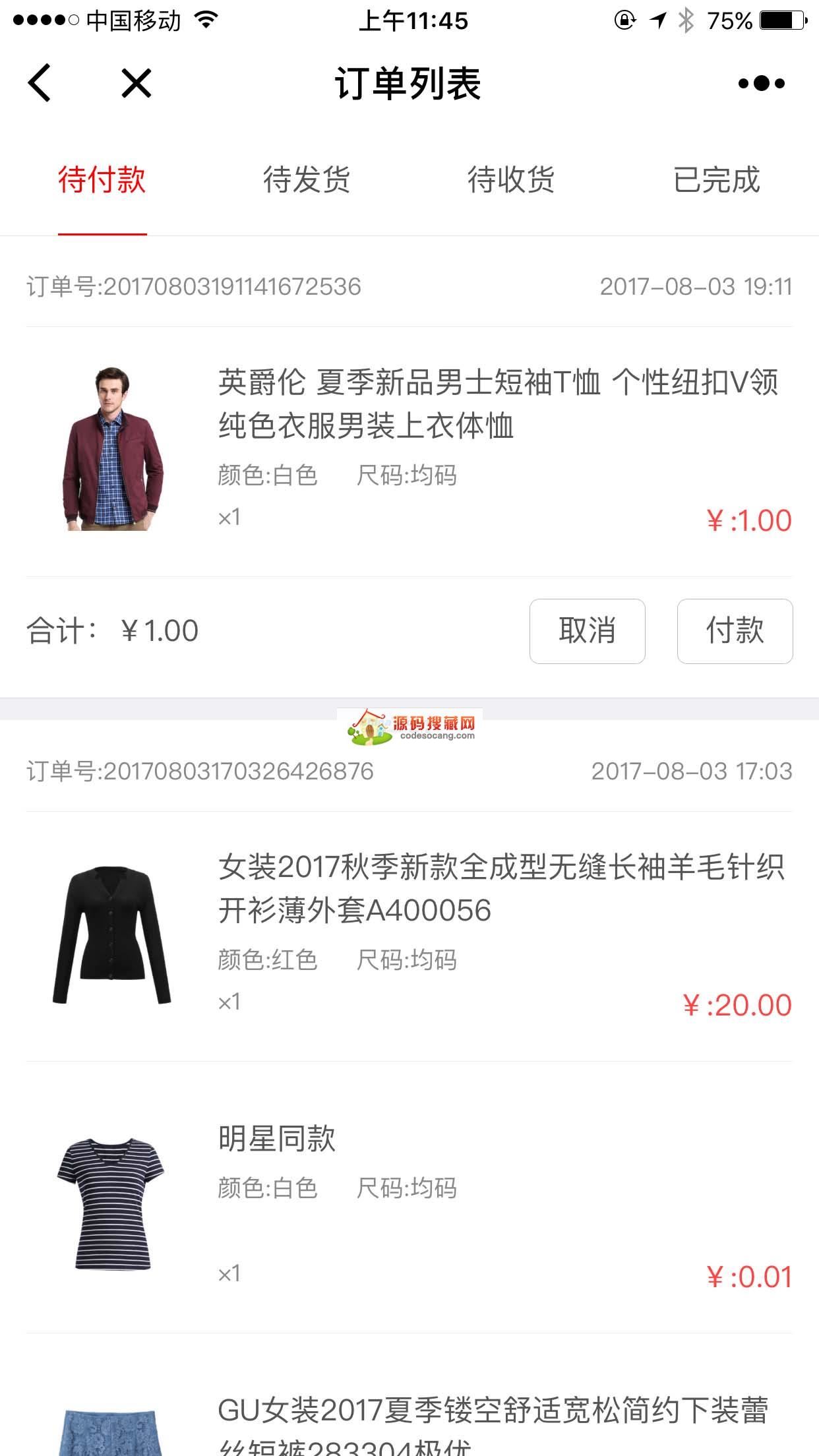Switch to the 待收货 tab
The width and height of the screenshot is (819, 1456).
tap(511, 181)
